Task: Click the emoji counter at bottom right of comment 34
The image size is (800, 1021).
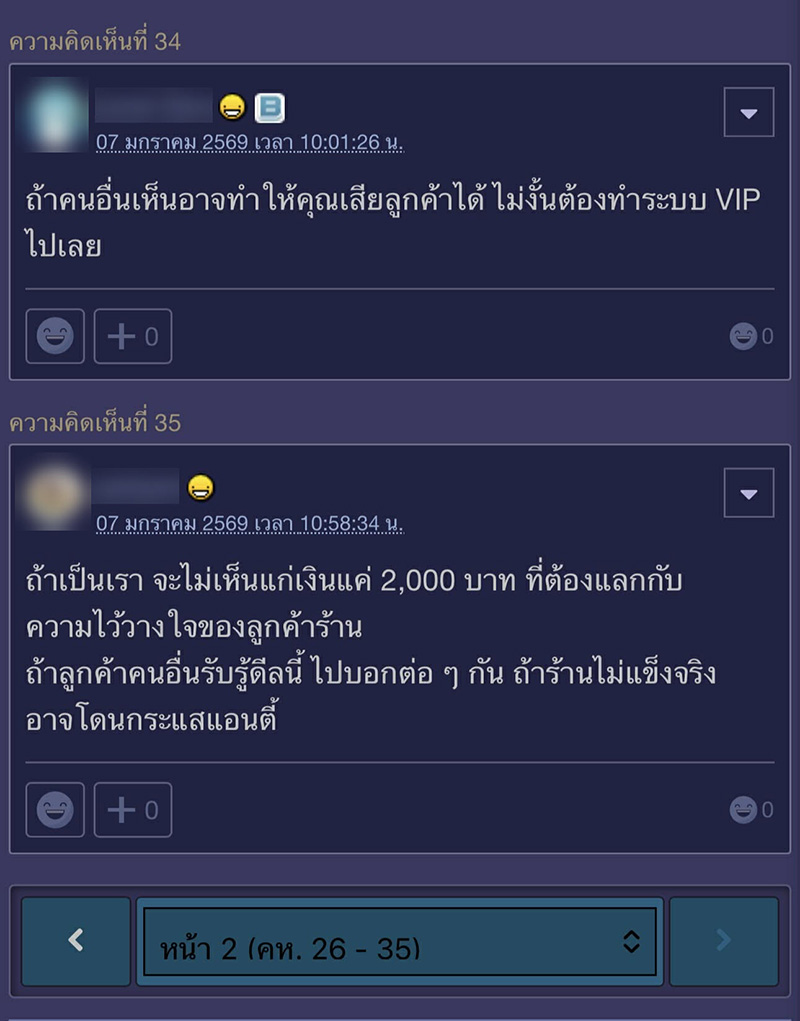Action: click(x=750, y=337)
